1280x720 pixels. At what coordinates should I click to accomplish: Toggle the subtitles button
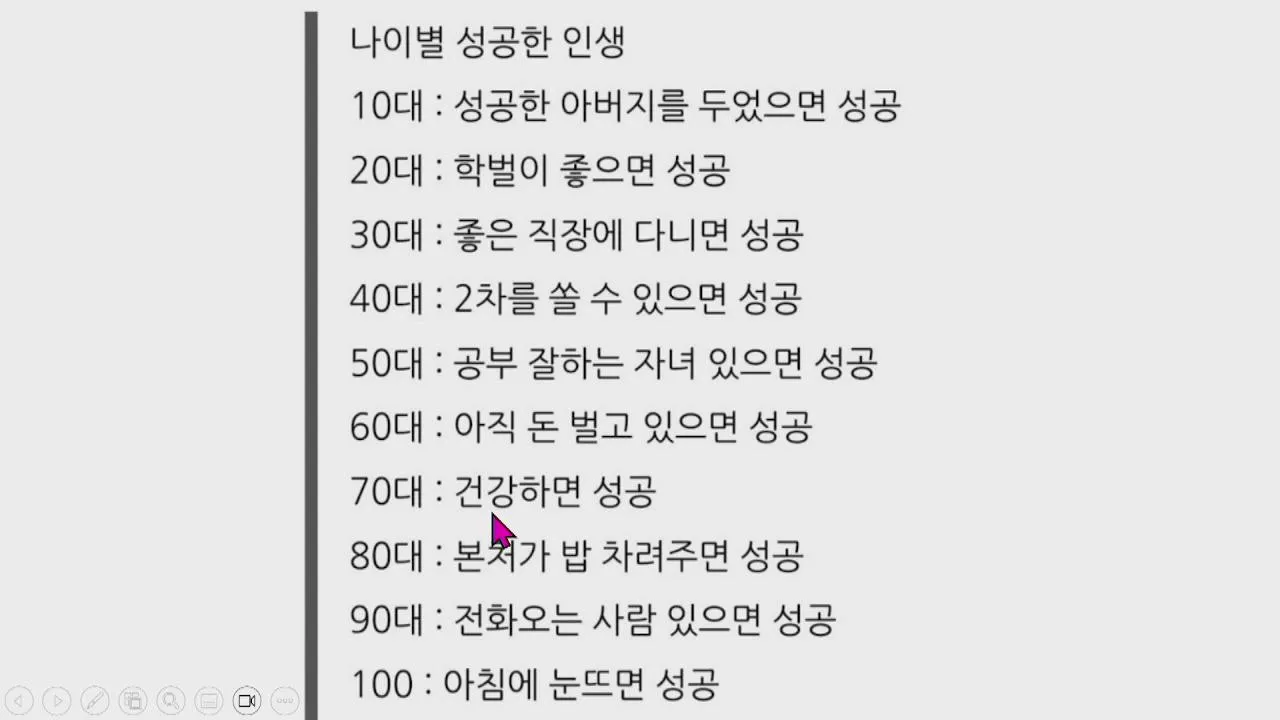[209, 701]
